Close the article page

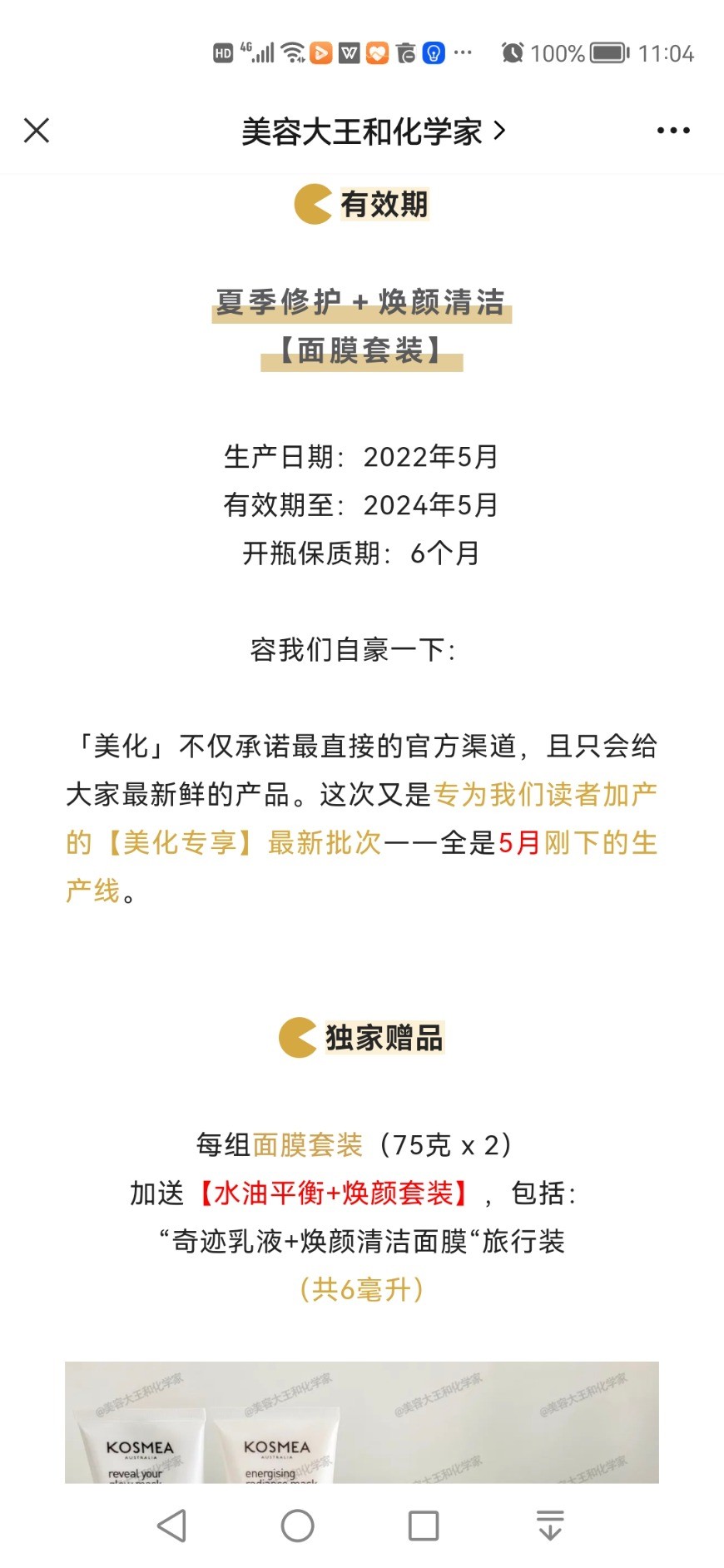(37, 131)
